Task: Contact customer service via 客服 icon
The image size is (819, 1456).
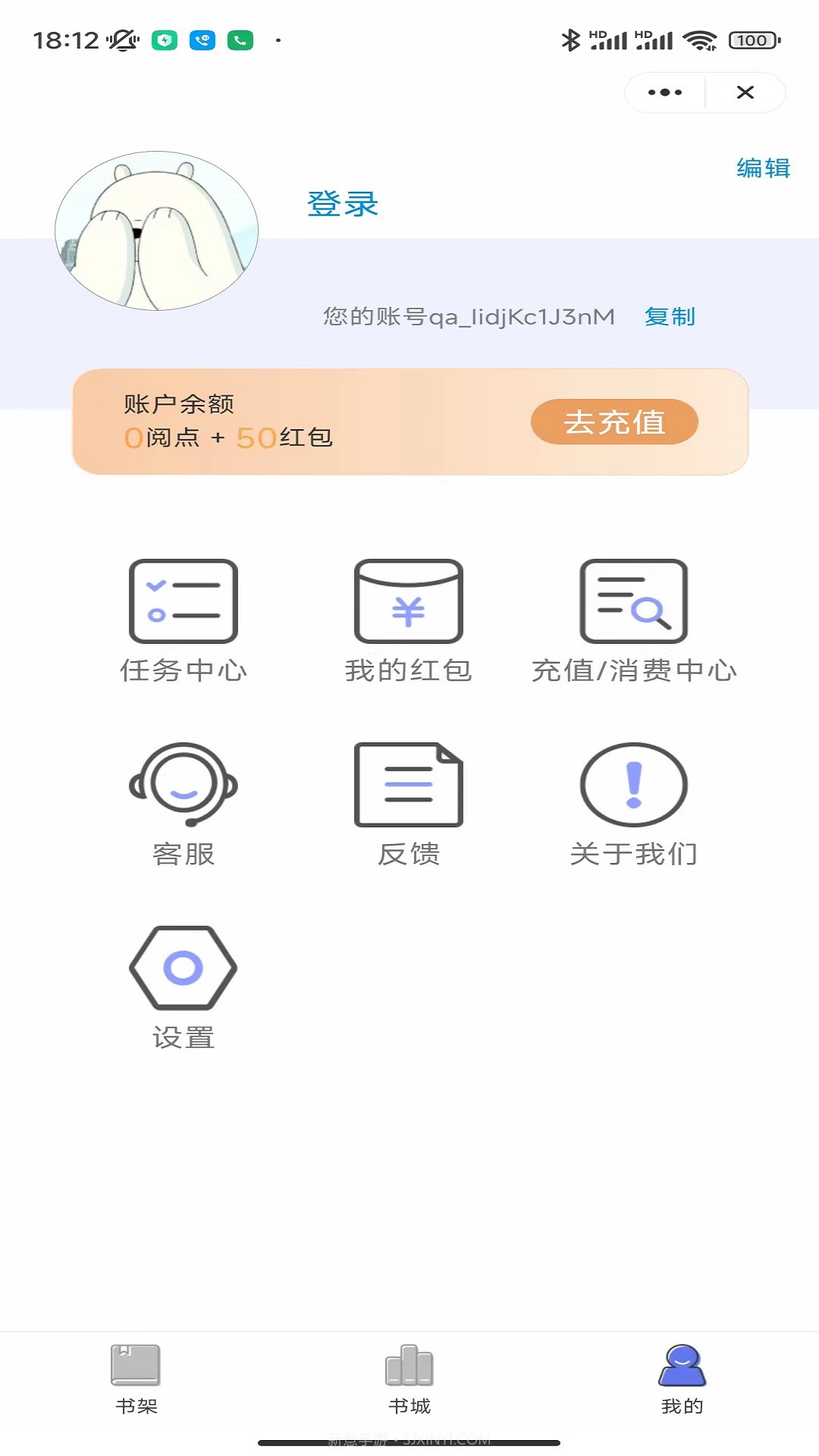Action: click(184, 786)
